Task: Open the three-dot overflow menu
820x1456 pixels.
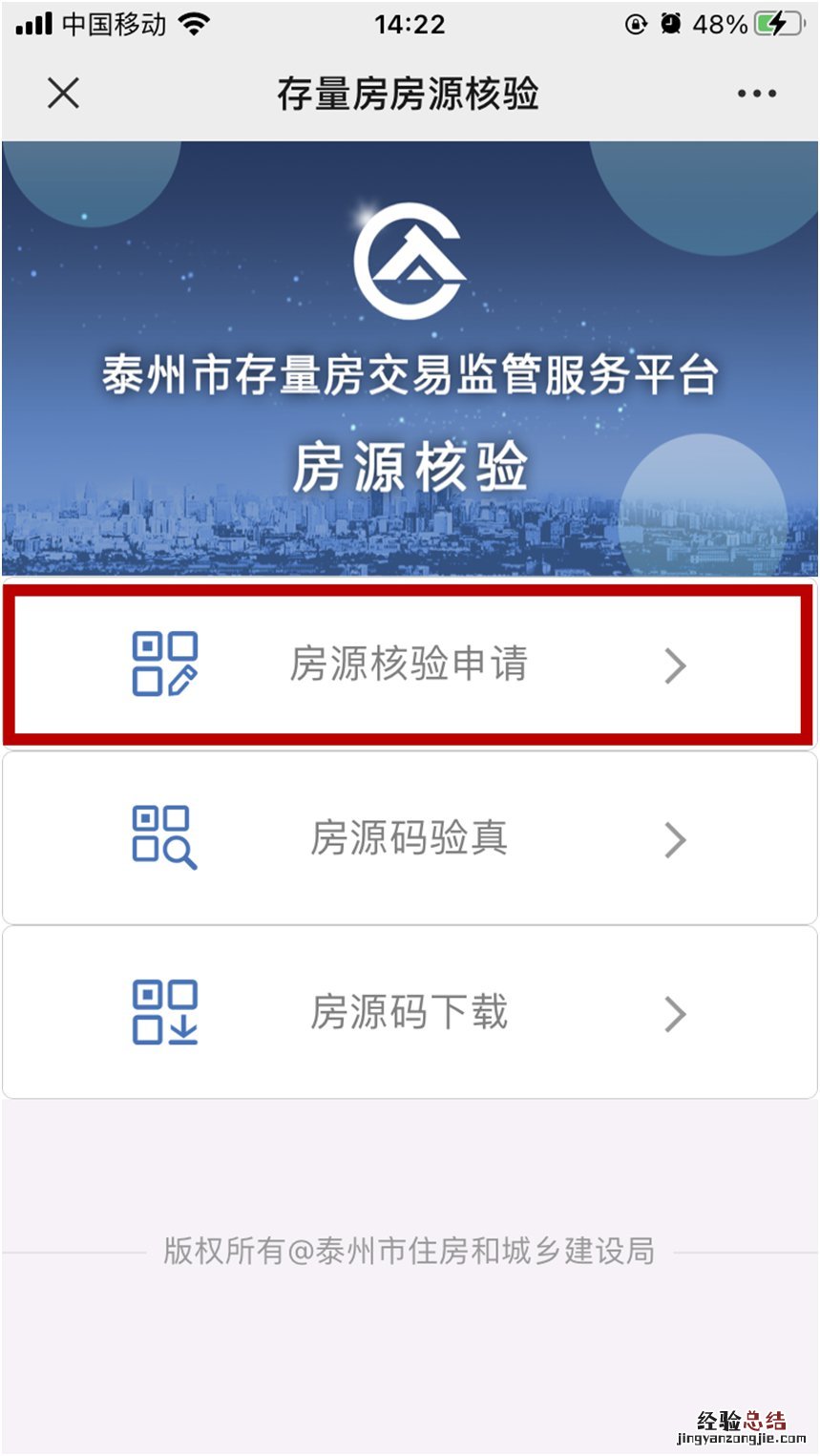Action: click(756, 94)
